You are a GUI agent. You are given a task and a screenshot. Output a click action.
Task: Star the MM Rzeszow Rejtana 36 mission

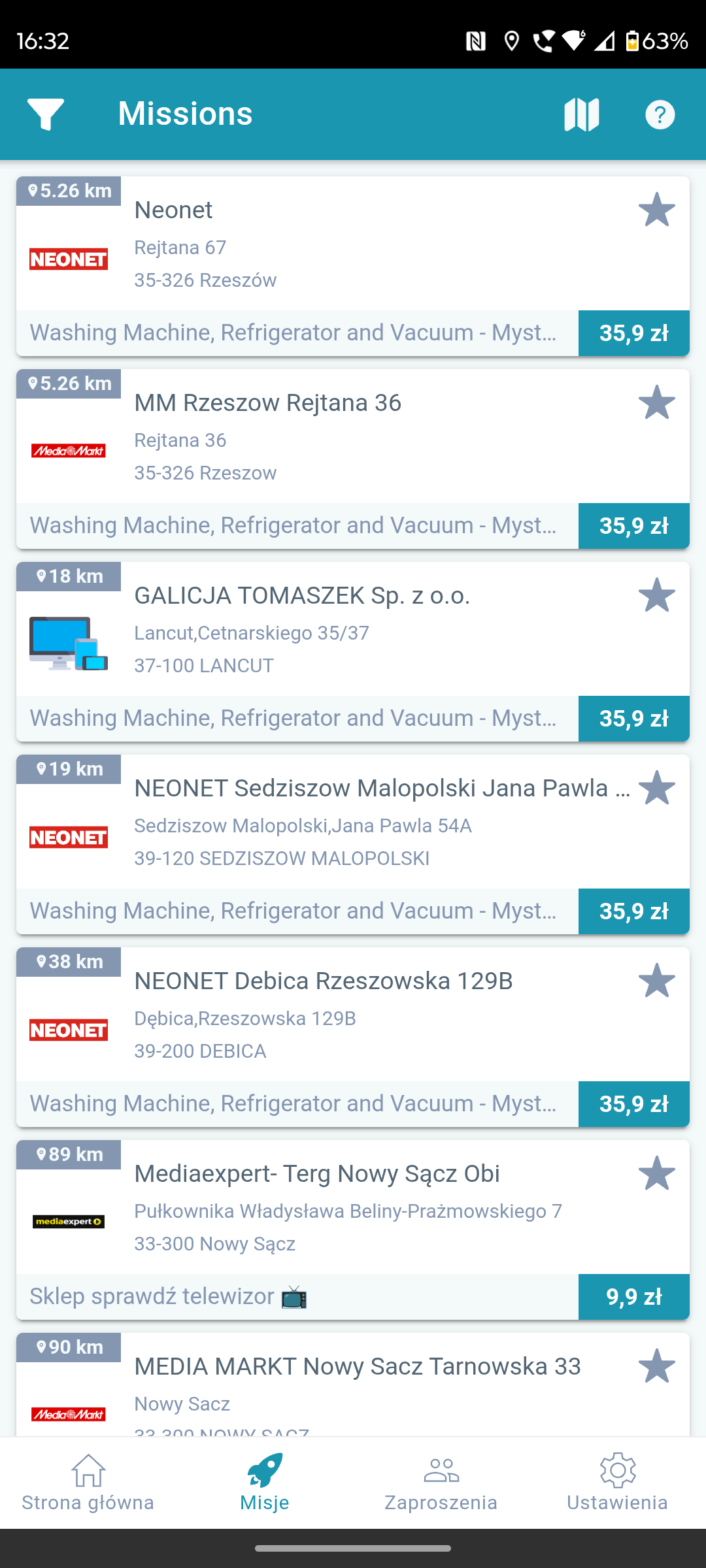tap(656, 402)
